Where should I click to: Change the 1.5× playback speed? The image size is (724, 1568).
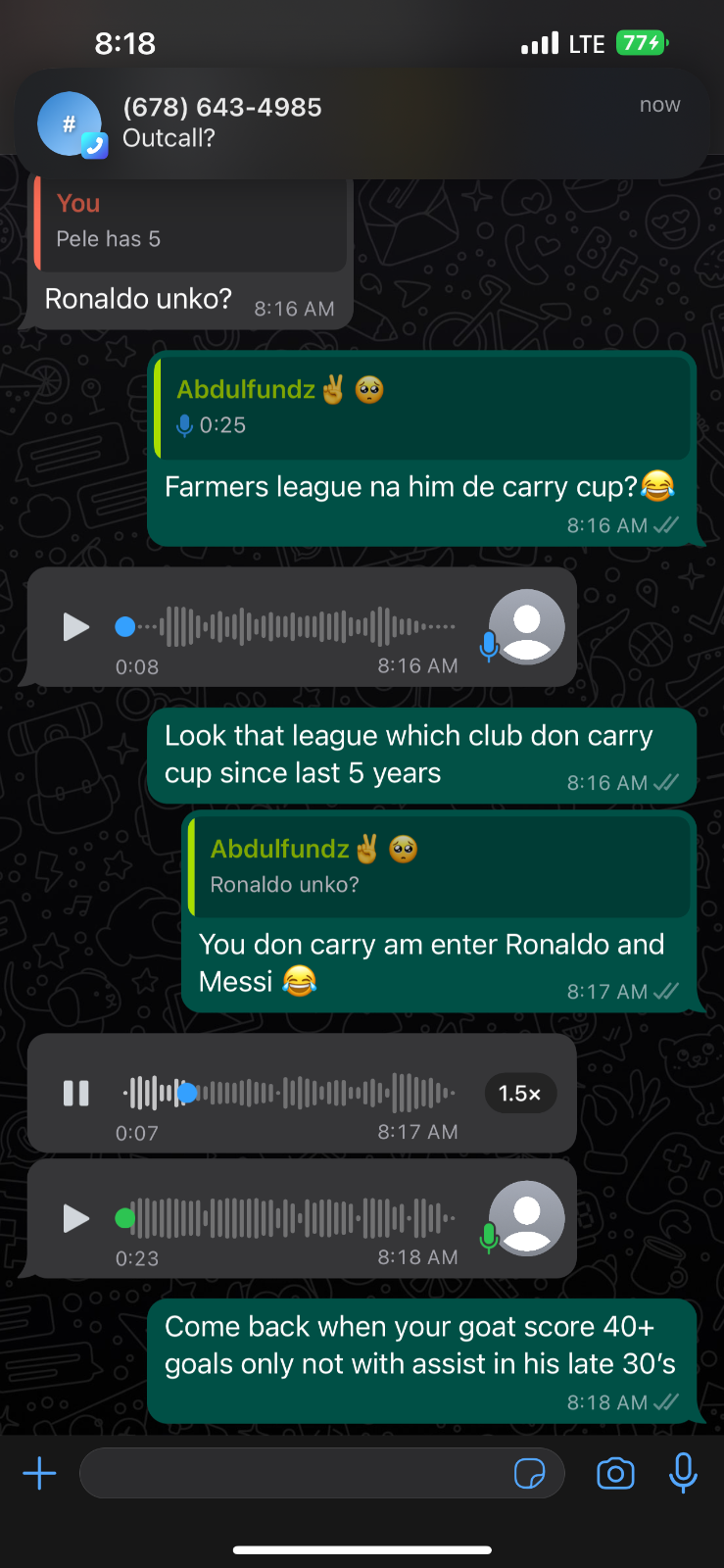pos(520,1094)
